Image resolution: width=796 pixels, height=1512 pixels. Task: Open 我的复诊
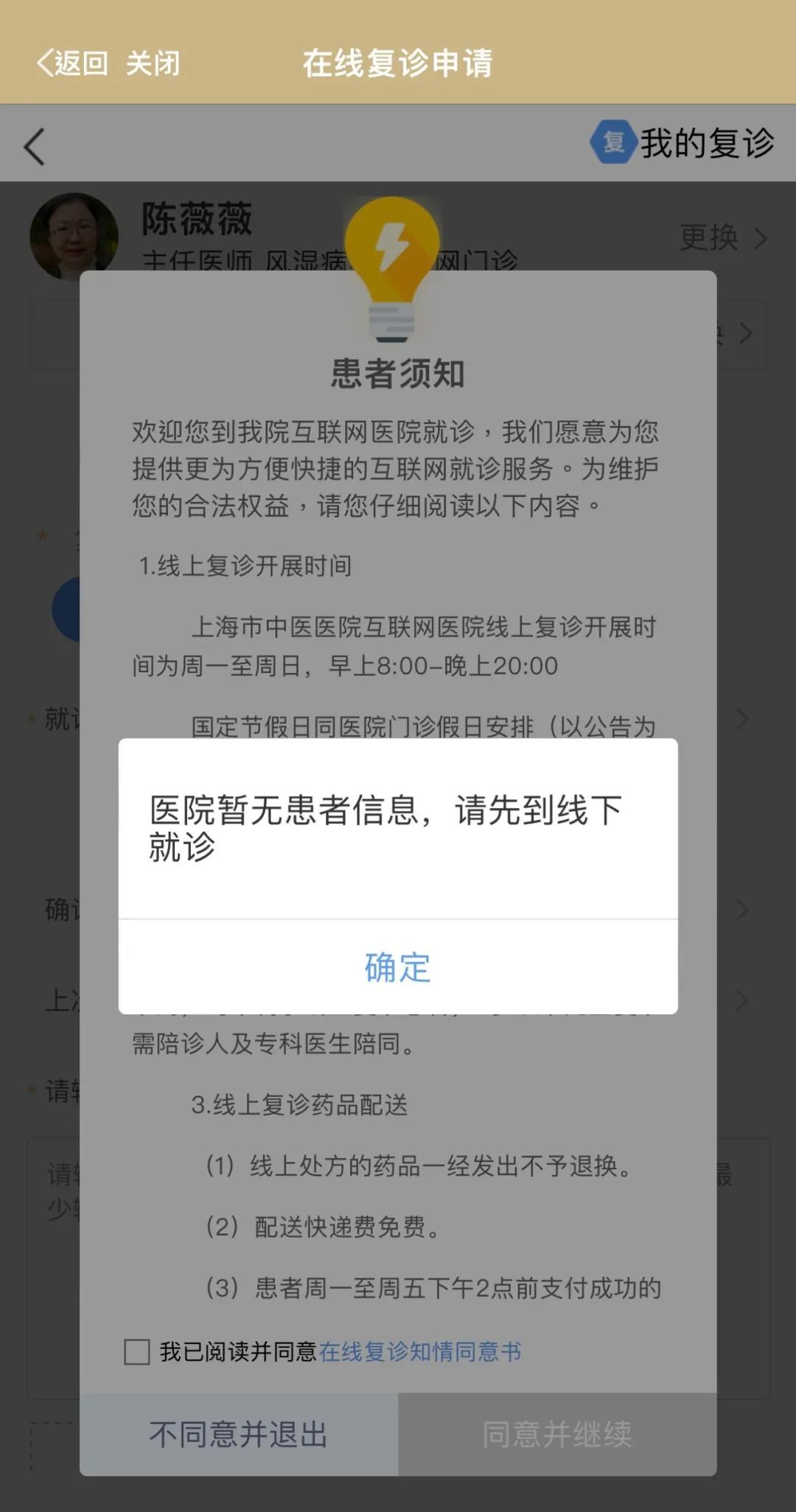(682, 142)
